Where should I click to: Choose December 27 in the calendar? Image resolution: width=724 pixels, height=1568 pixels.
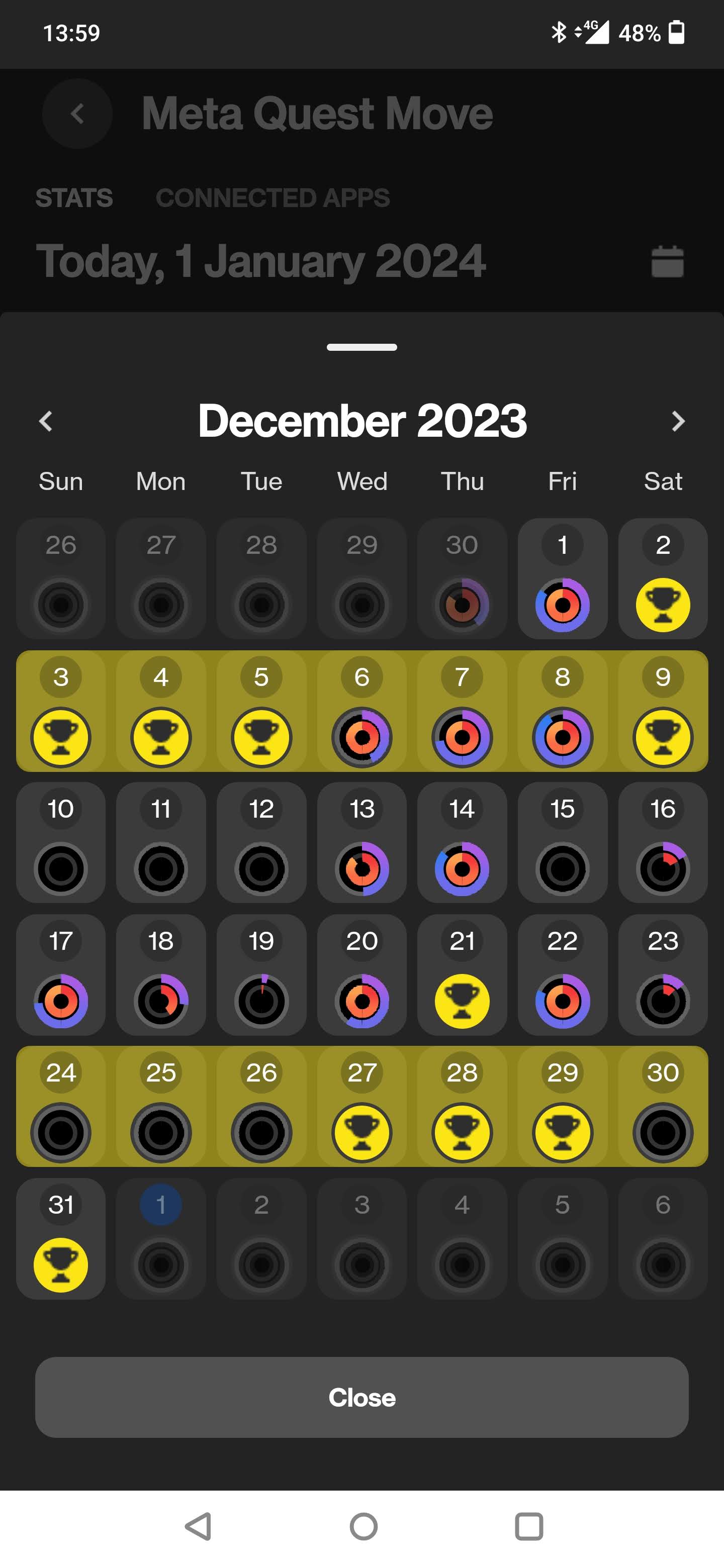[361, 1107]
